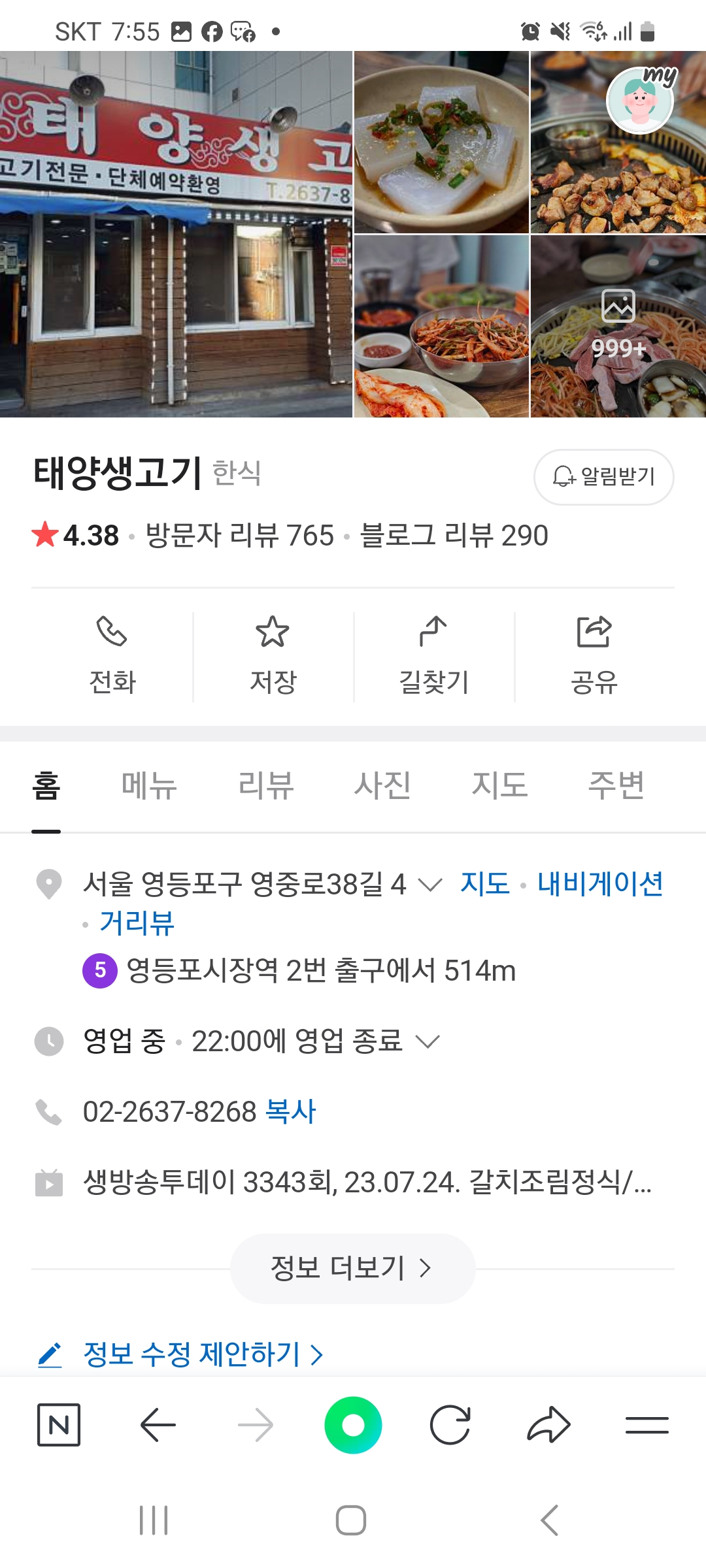706x1568 pixels.
Task: Get directions with 길찾기
Action: click(x=434, y=657)
